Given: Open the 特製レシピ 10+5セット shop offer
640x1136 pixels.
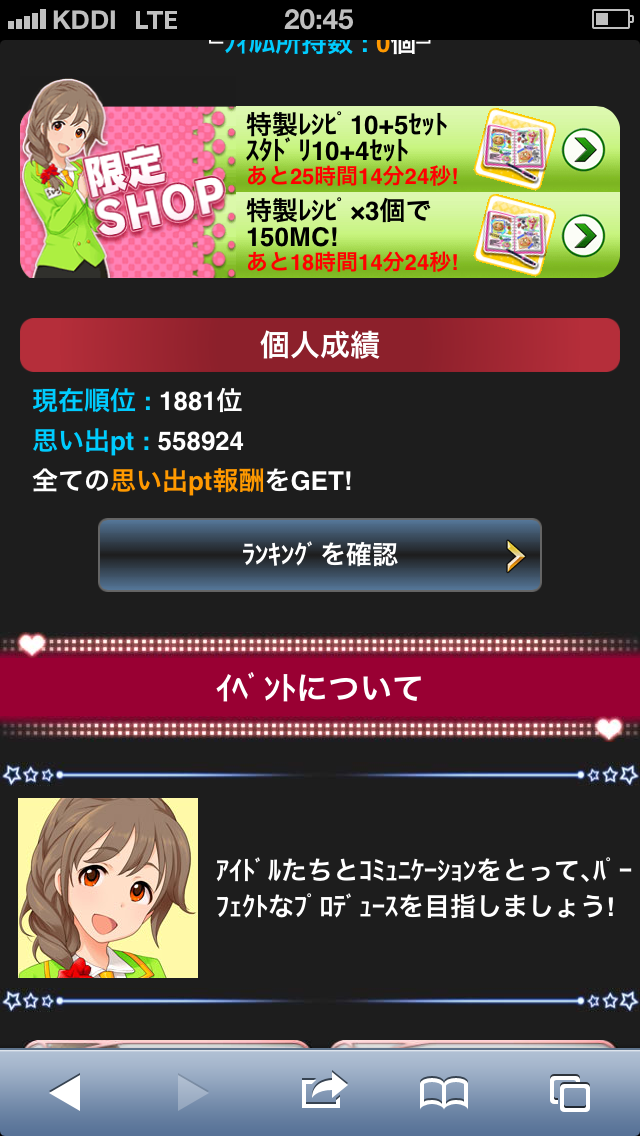Looking at the screenshot, I should [x=583, y=150].
